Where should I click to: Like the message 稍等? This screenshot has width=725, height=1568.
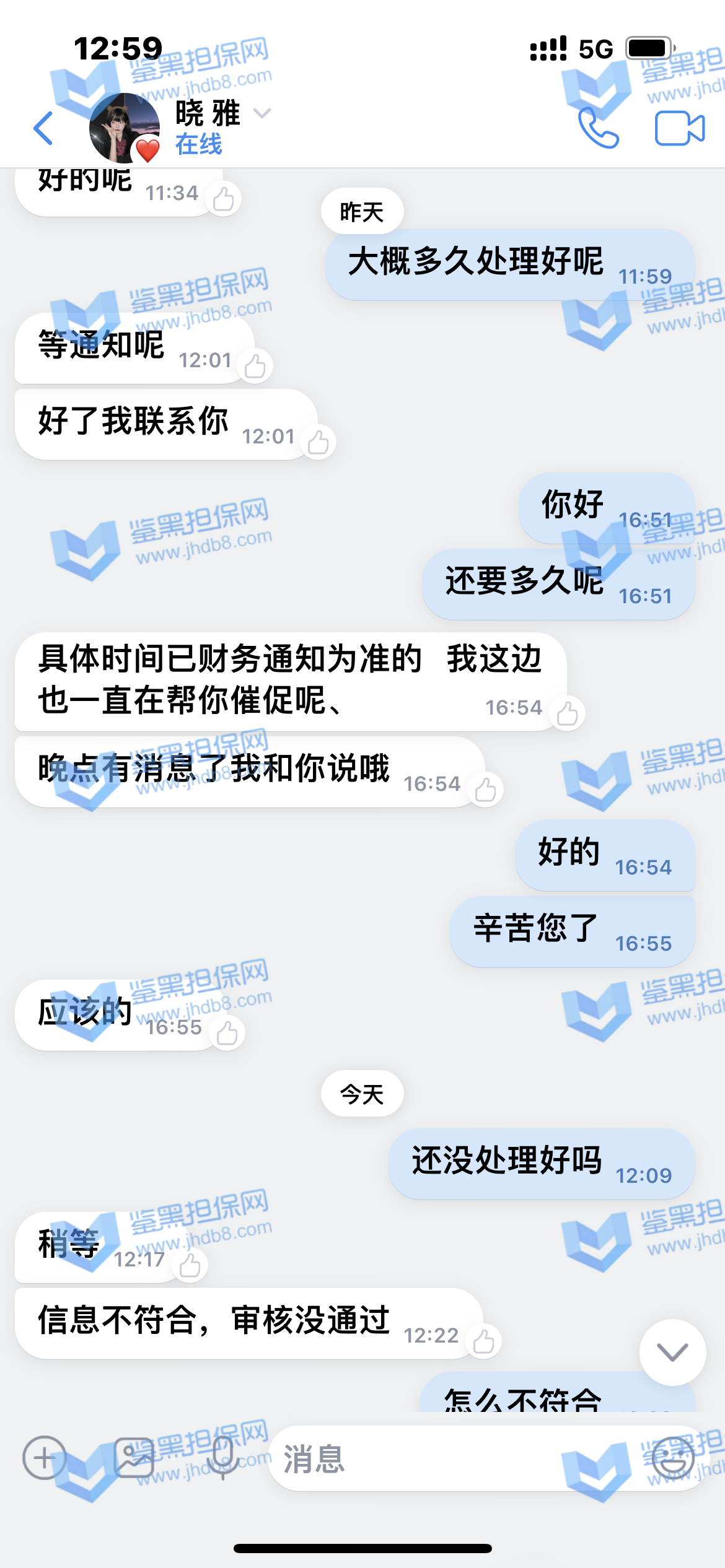190,1265
